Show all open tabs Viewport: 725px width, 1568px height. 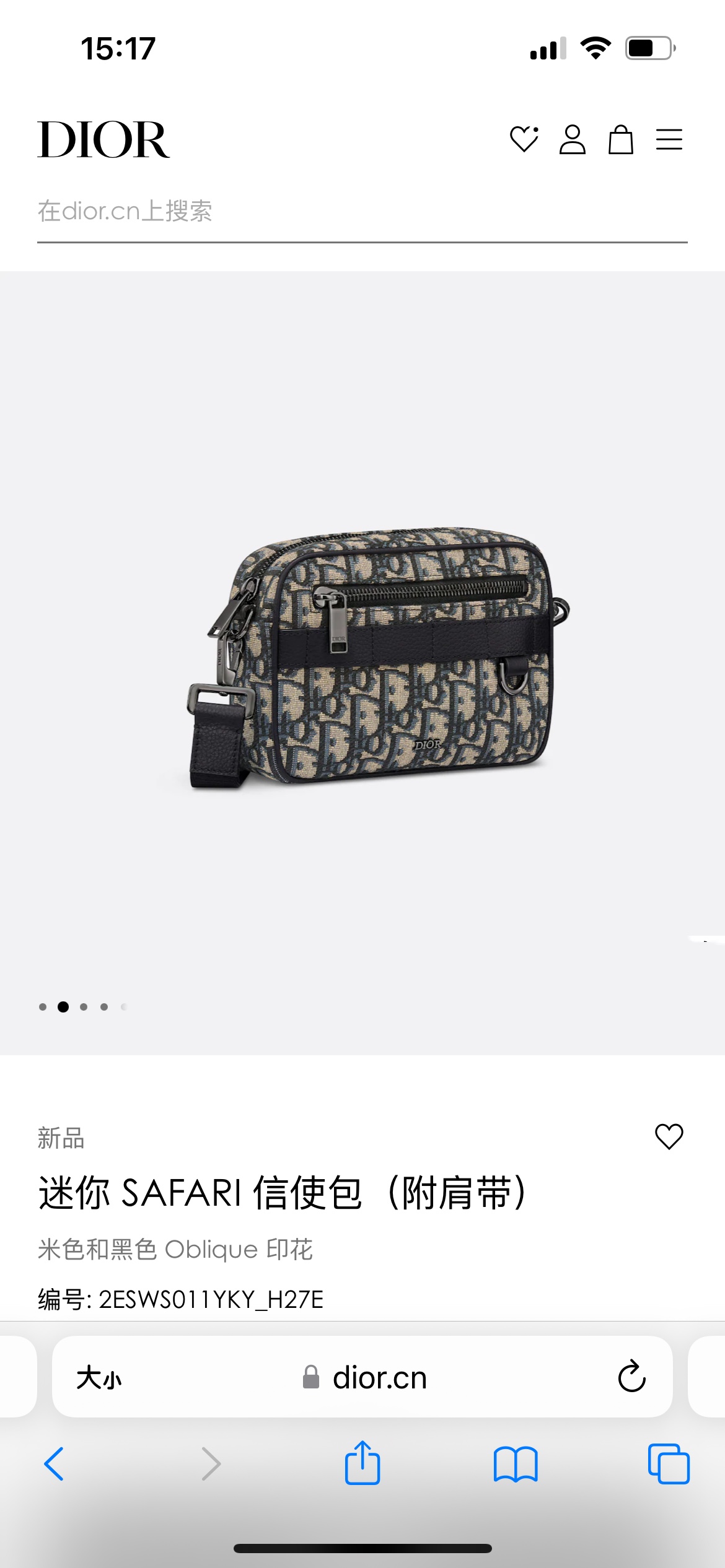point(668,1464)
